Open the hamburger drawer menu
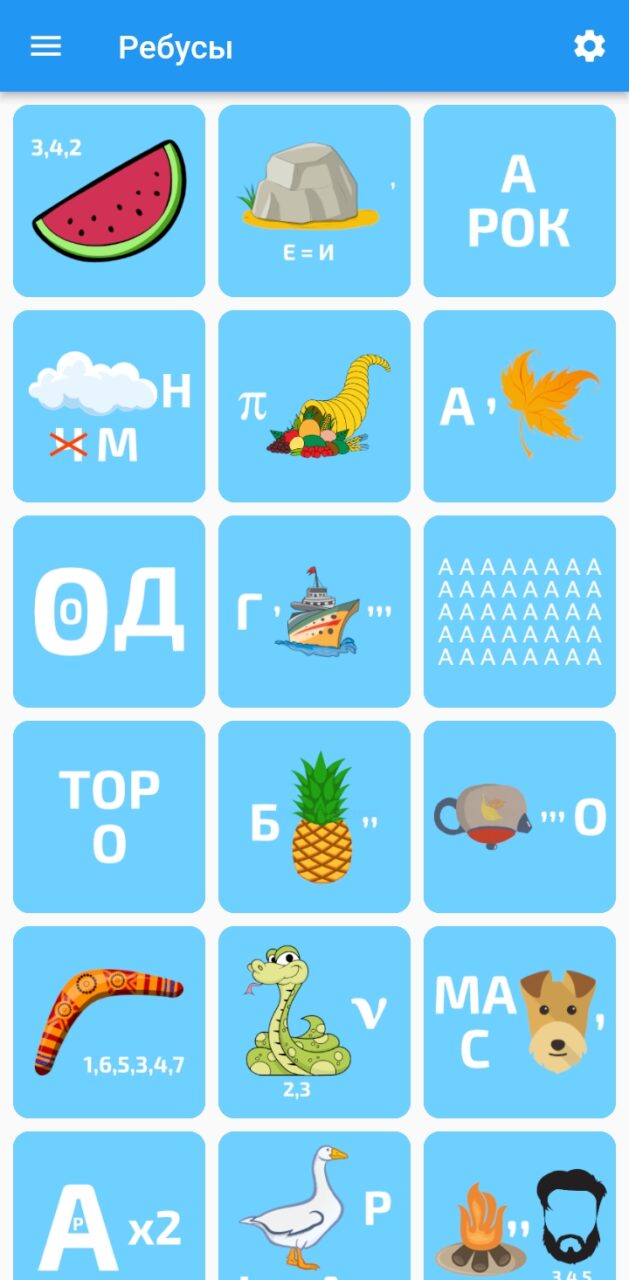Image resolution: width=629 pixels, height=1280 pixels. pos(46,46)
